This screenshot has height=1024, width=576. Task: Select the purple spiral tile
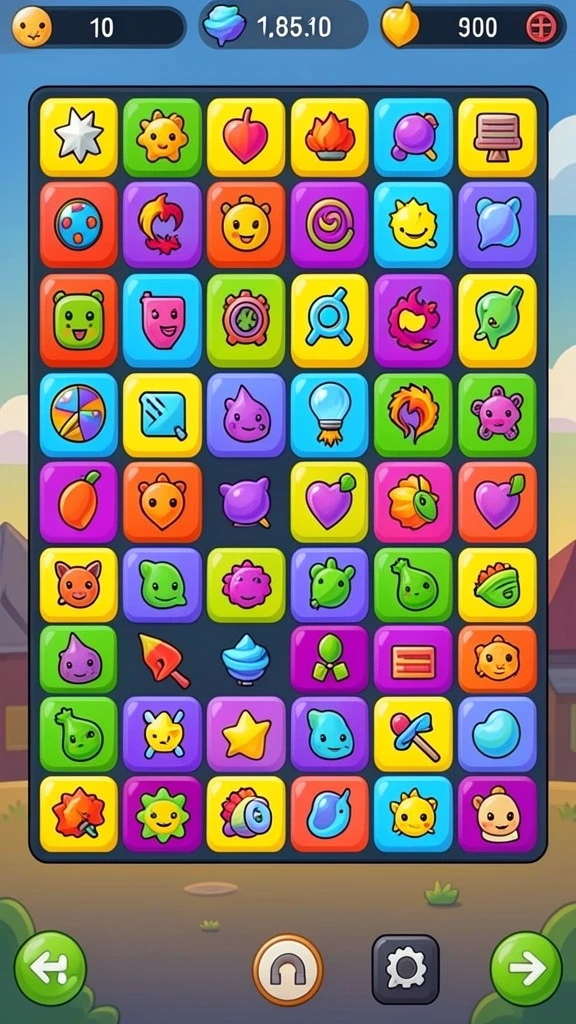[x=330, y=225]
